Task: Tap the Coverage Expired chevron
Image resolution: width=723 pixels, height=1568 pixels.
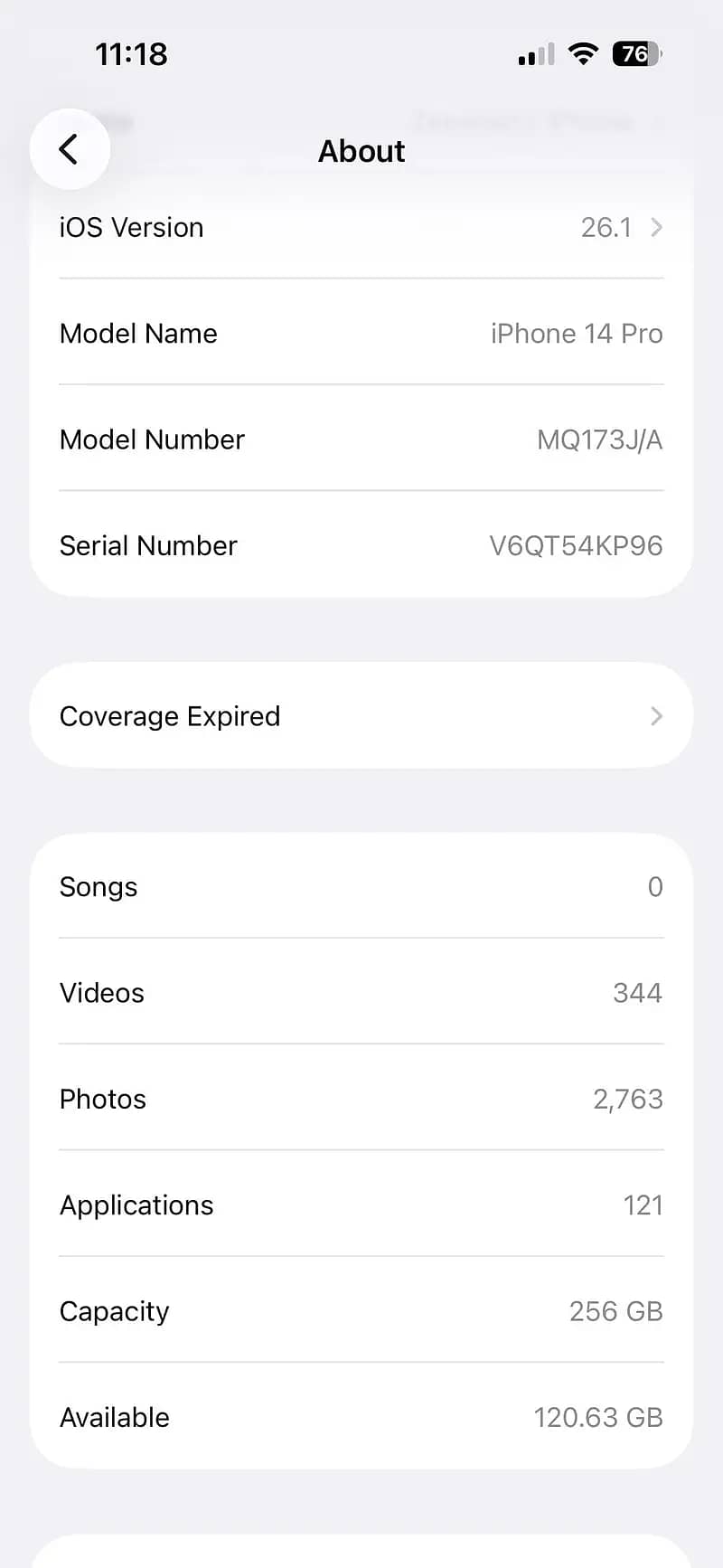Action: tap(657, 716)
